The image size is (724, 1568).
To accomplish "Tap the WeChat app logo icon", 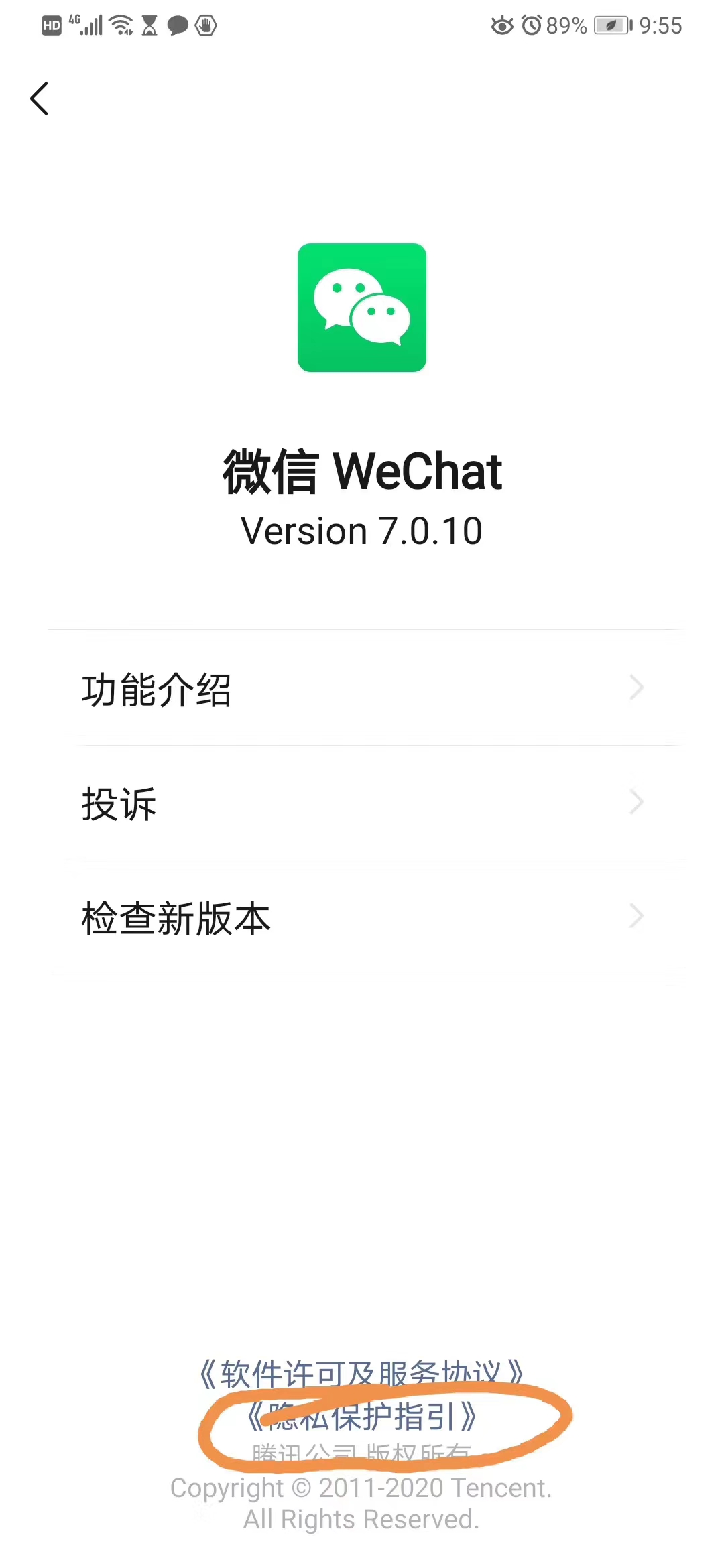I will [361, 307].
